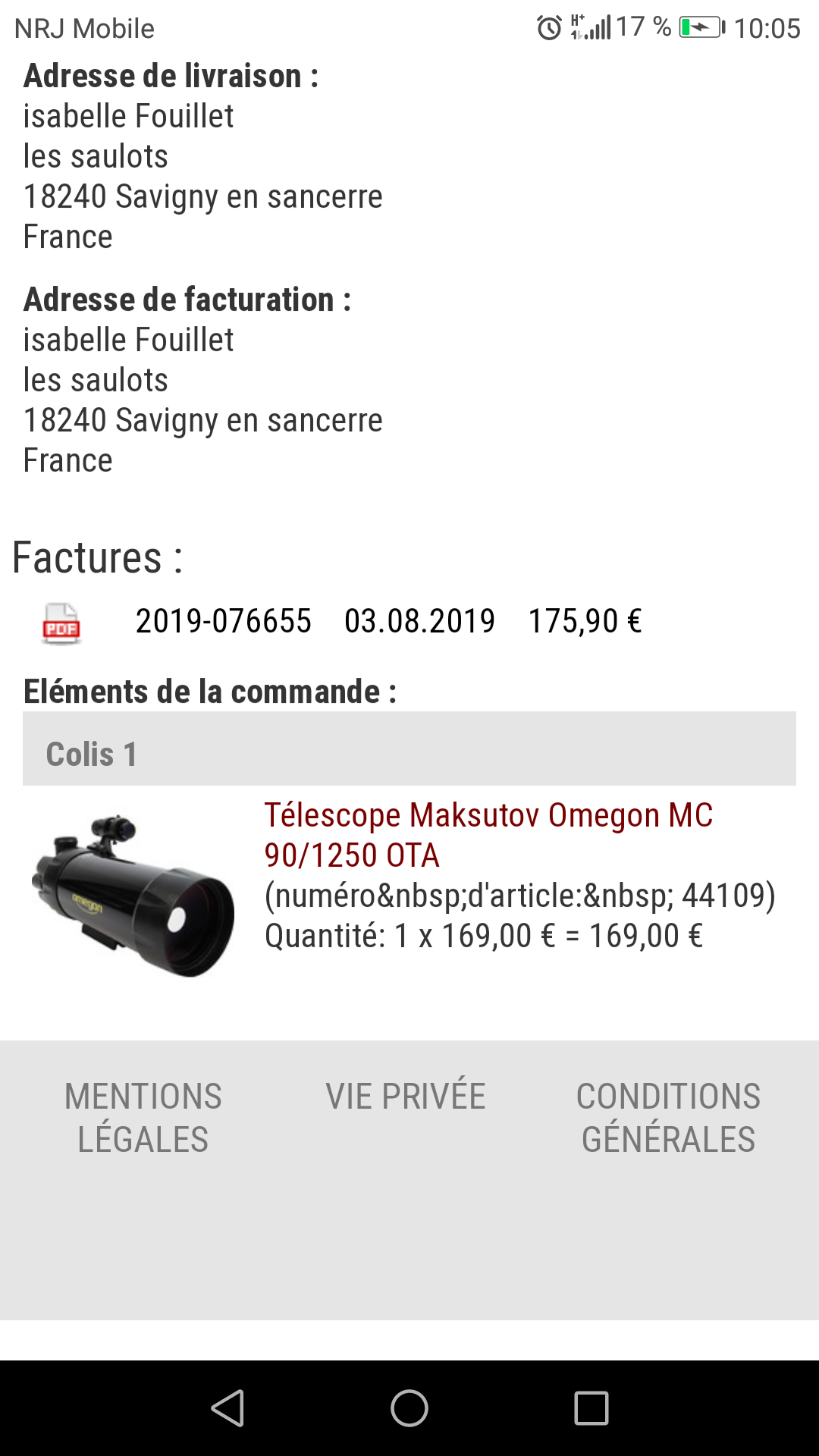
Task: View the telescope product image
Action: point(133,896)
